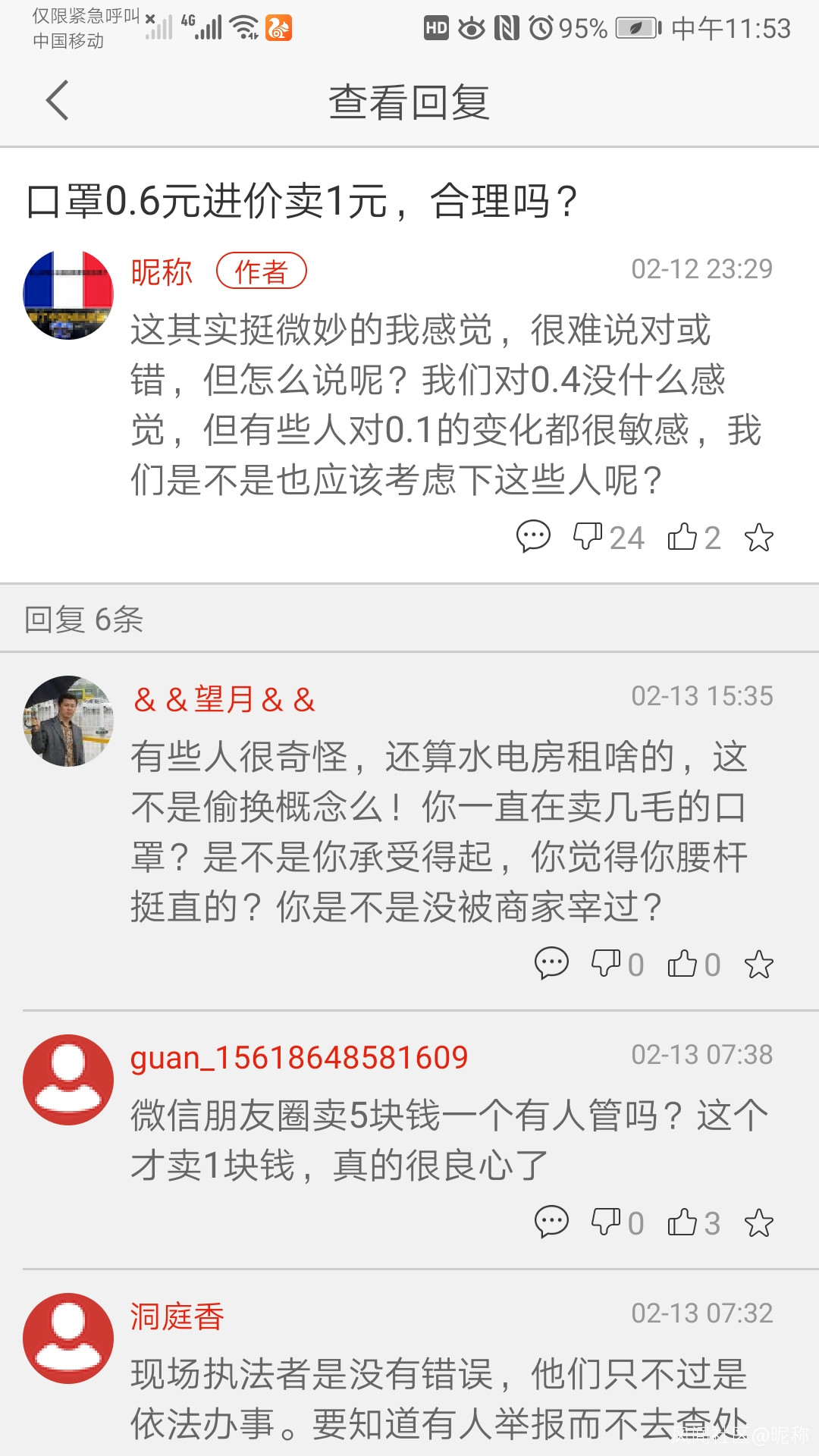This screenshot has height=1456, width=819.
Task: View guan_1561864858​1609's profile
Action: pos(299,1057)
